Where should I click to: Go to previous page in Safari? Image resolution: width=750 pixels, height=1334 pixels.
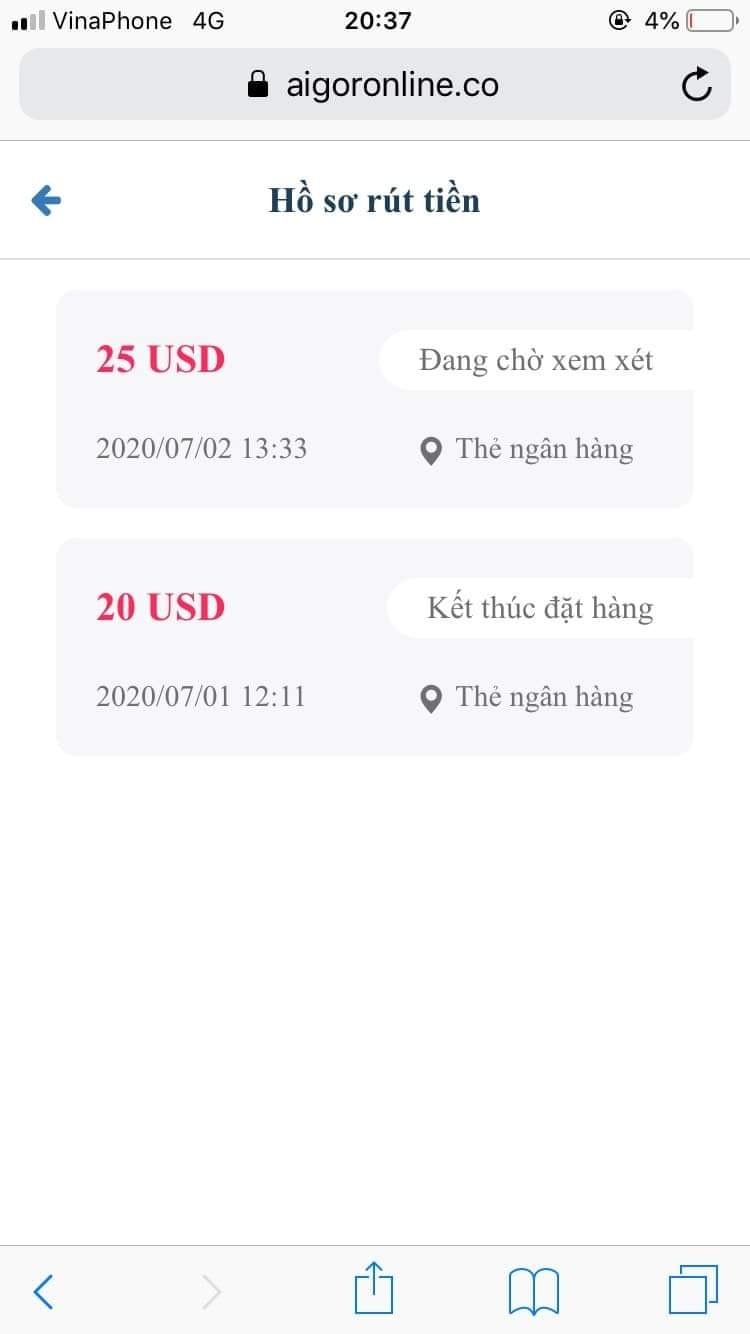(x=43, y=1291)
